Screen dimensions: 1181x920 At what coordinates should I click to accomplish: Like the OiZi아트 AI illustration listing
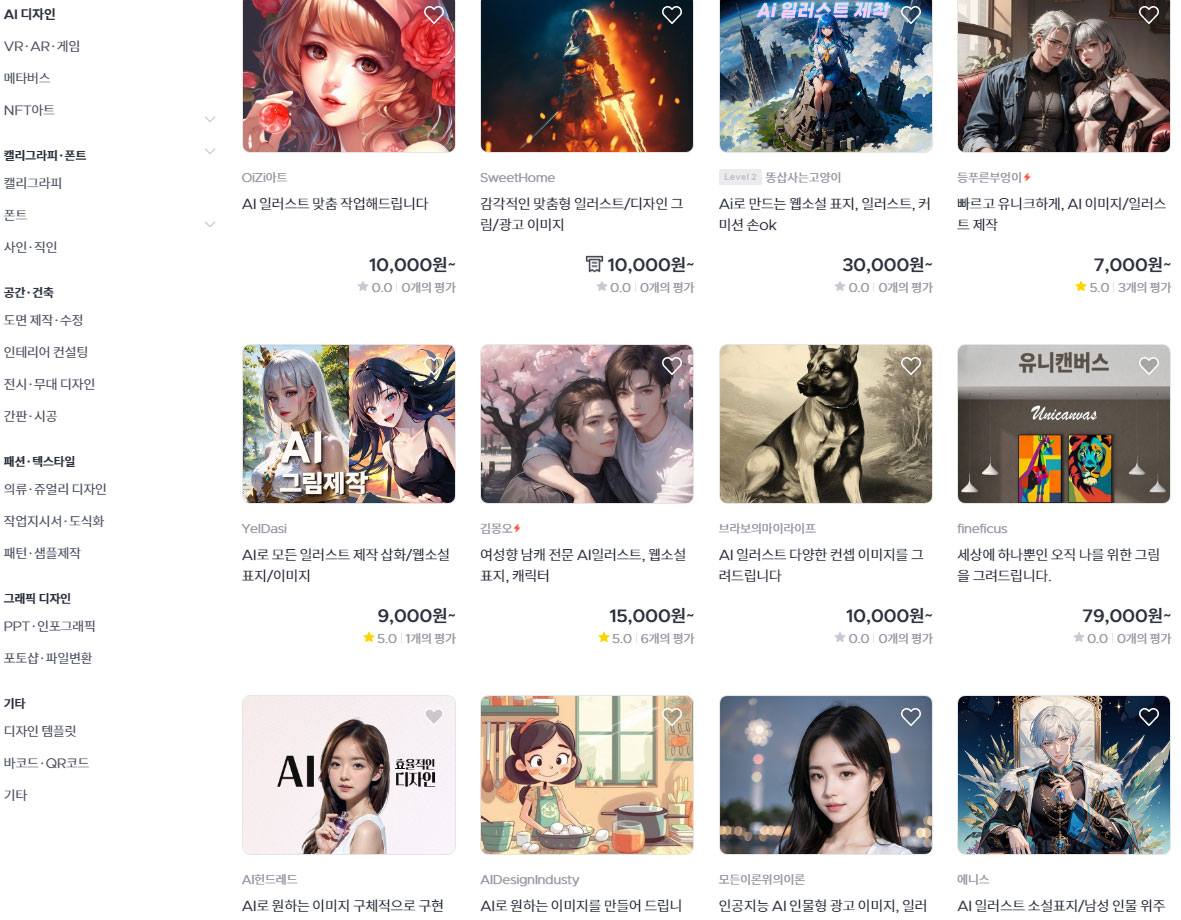click(434, 15)
